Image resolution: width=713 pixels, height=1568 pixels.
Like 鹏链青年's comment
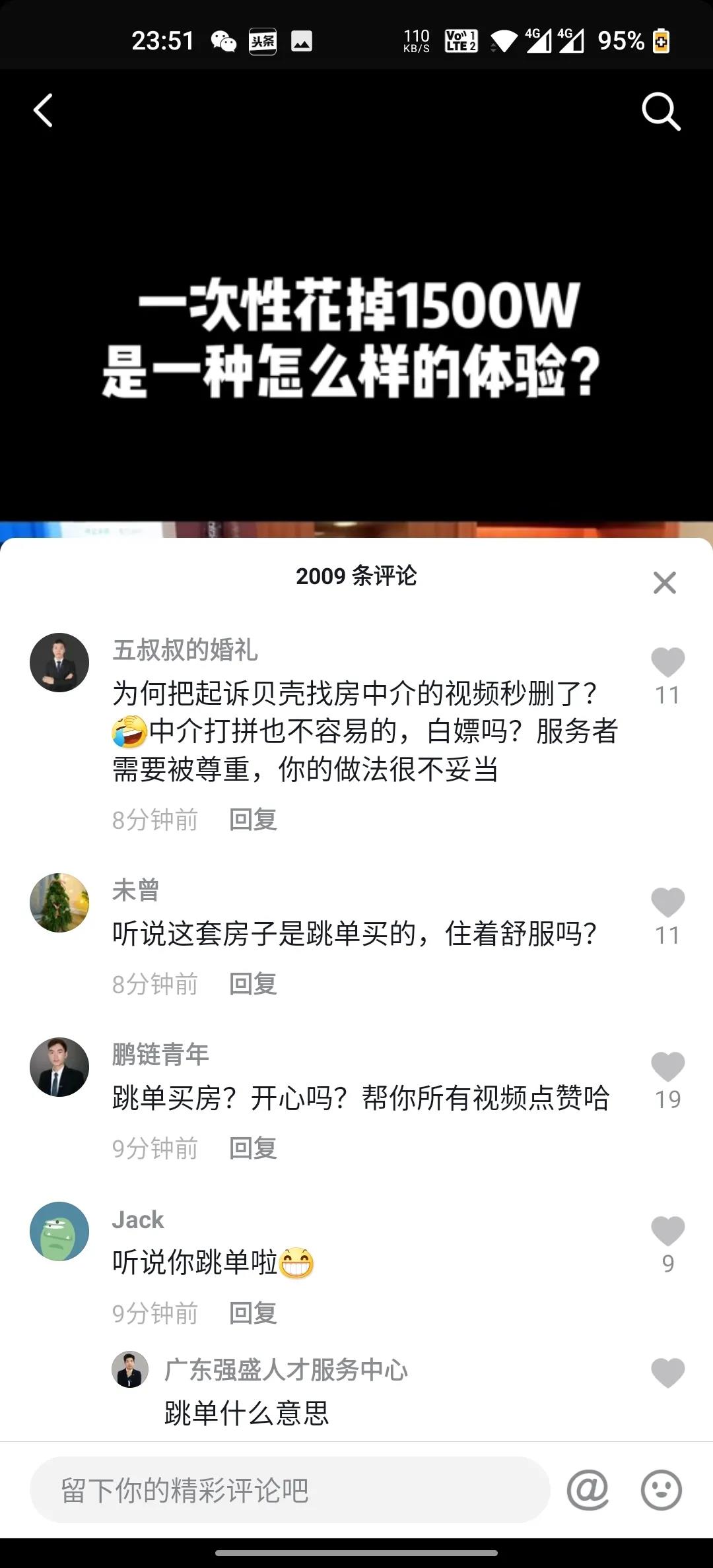(667, 1067)
